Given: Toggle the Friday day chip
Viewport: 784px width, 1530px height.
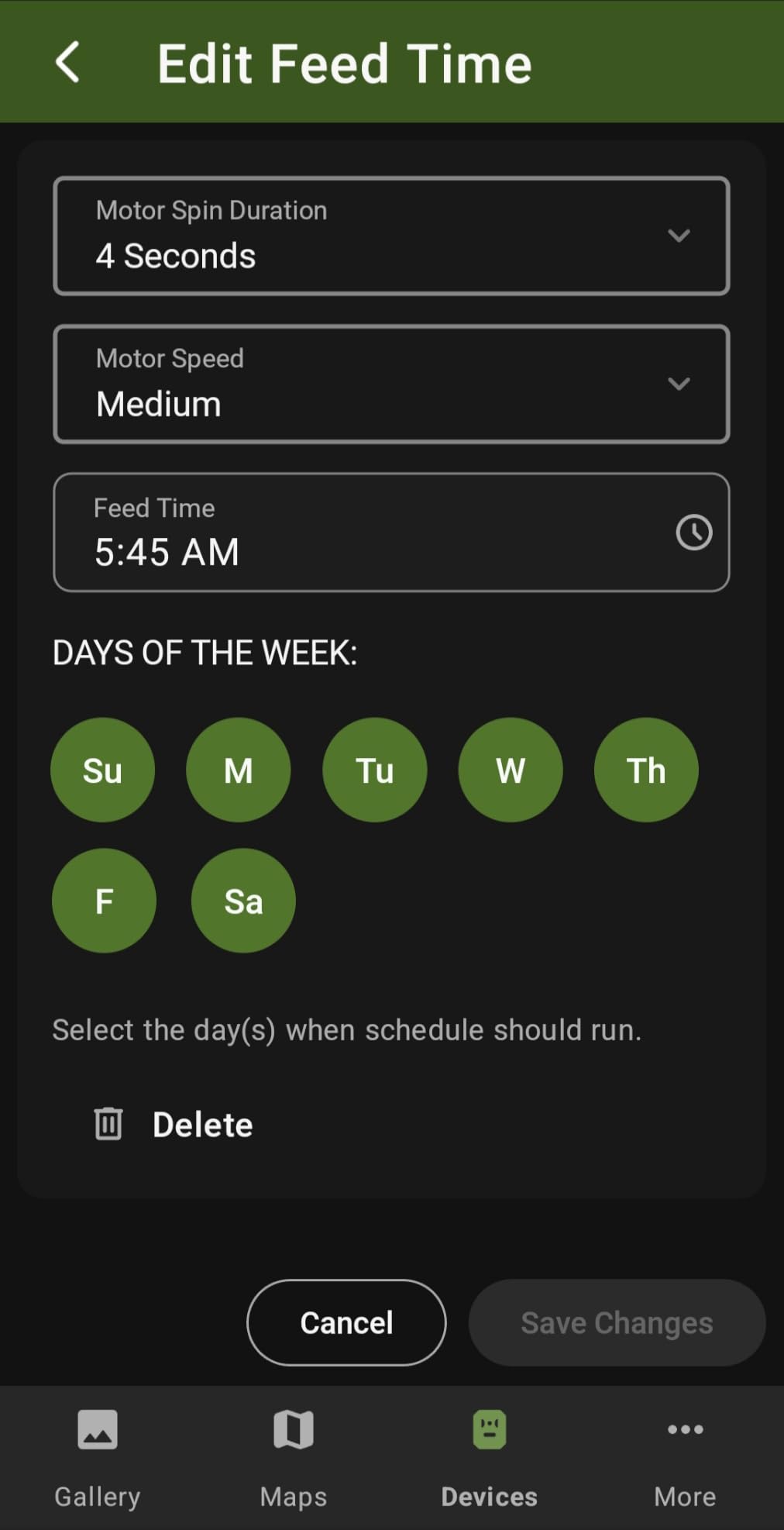Looking at the screenshot, I should coord(104,901).
